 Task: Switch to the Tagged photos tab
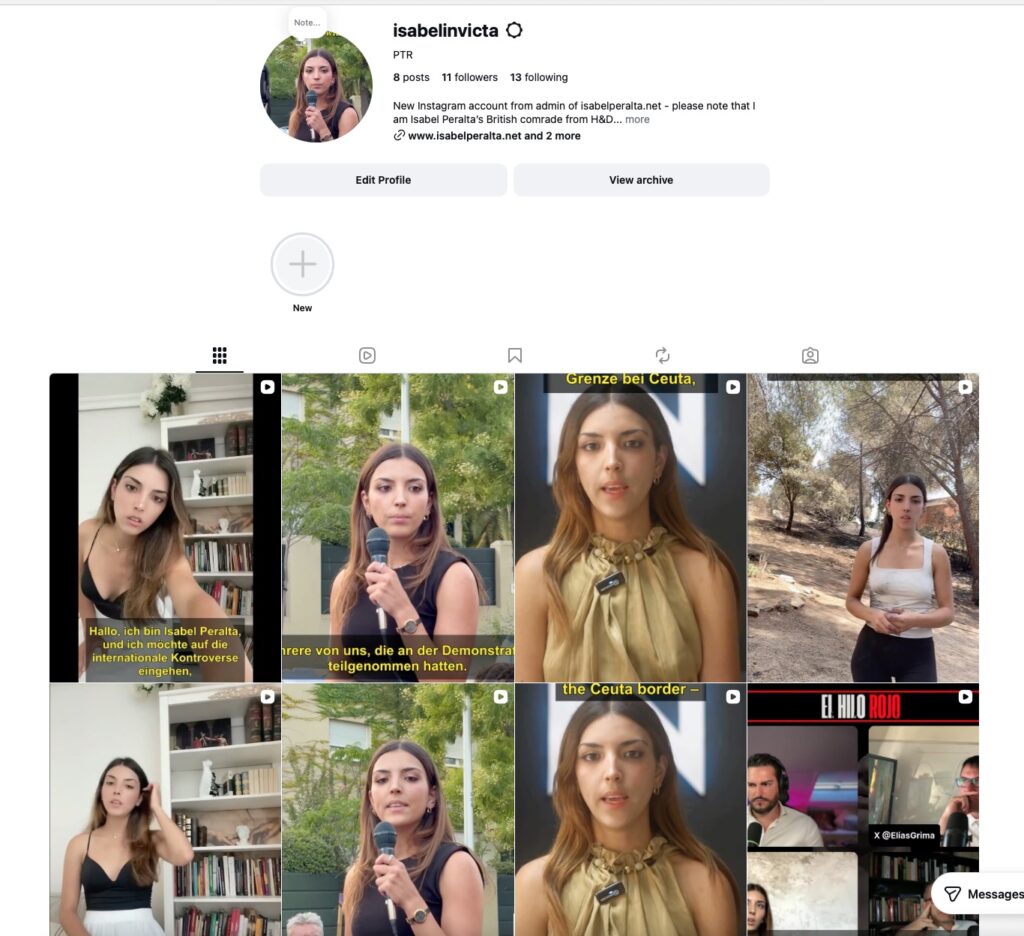point(810,355)
